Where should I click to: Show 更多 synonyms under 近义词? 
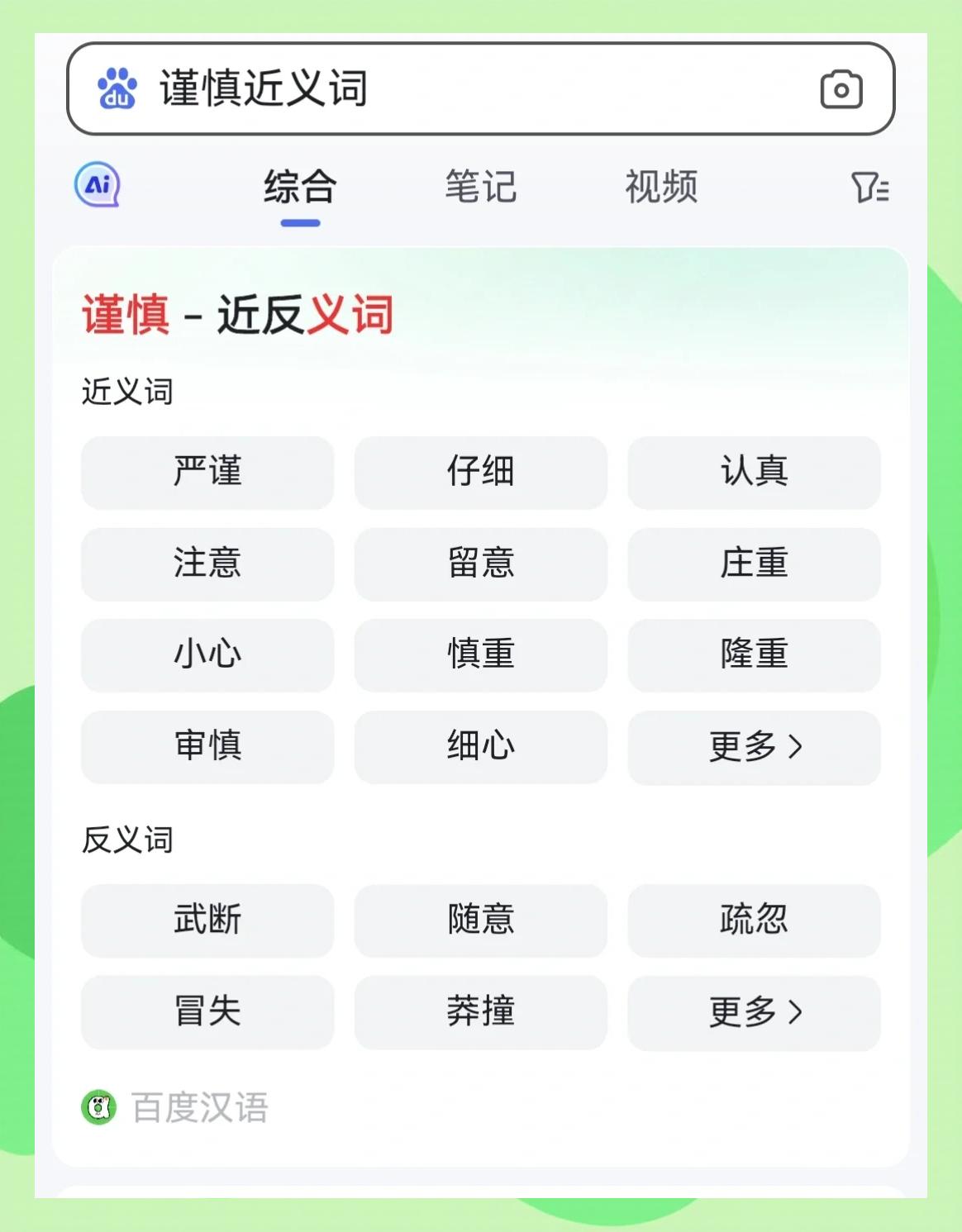click(754, 747)
